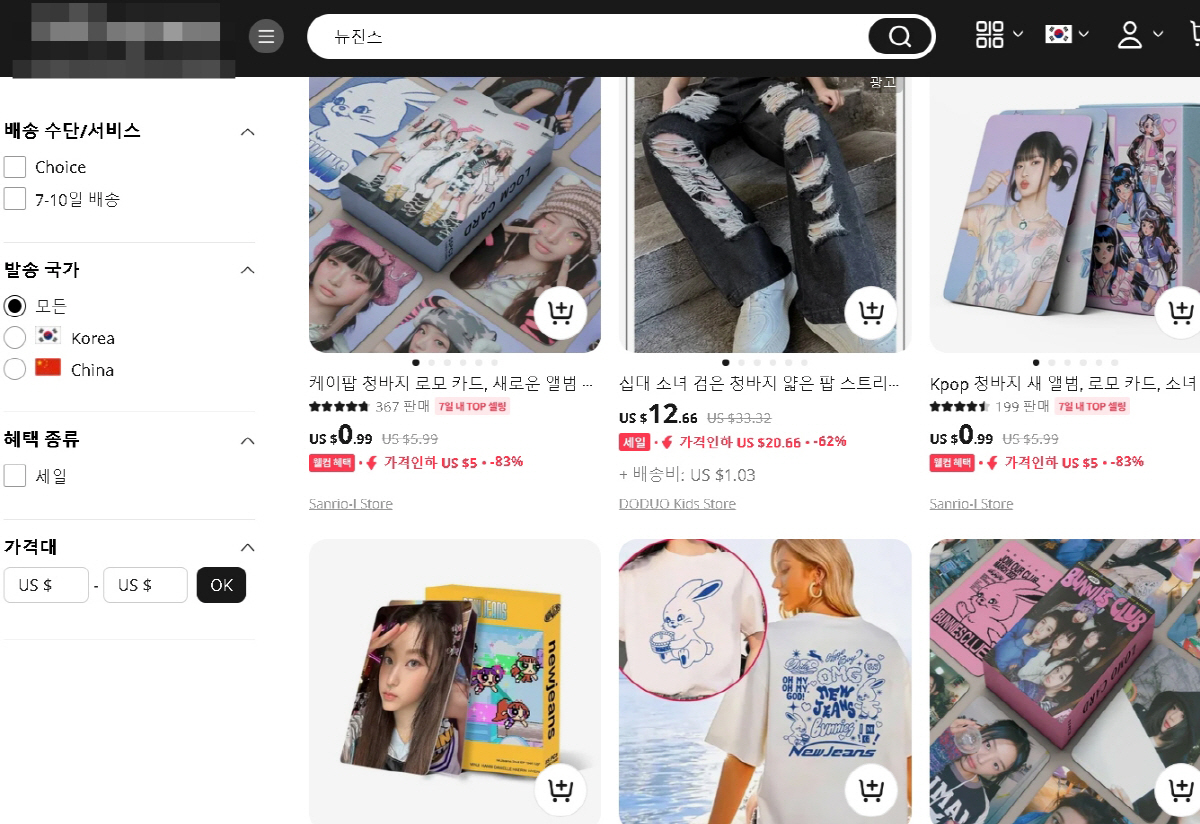The height and width of the screenshot is (824, 1200).
Task: Open the account profile dropdown
Action: coord(1140,34)
